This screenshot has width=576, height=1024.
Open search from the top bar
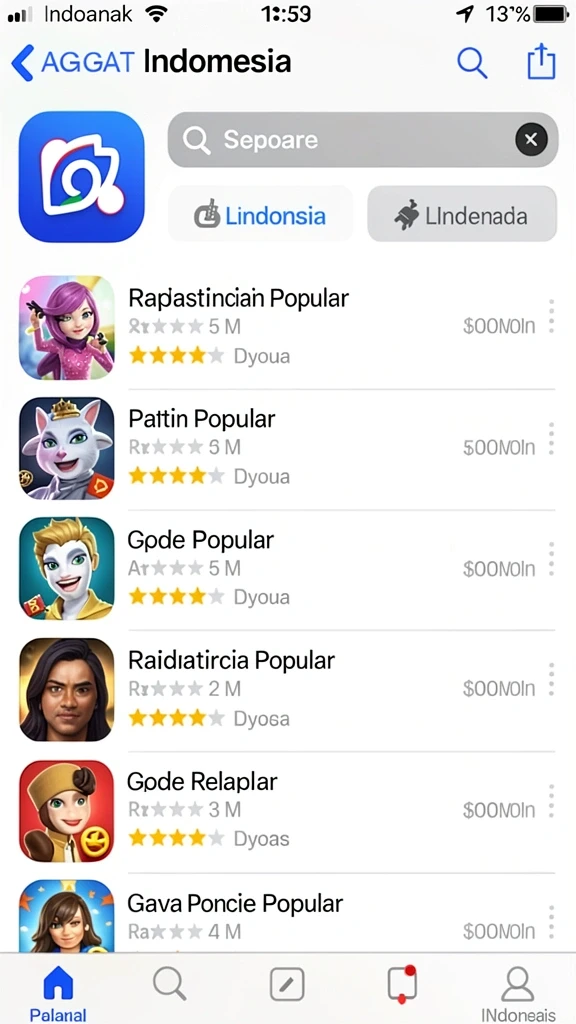[x=472, y=63]
